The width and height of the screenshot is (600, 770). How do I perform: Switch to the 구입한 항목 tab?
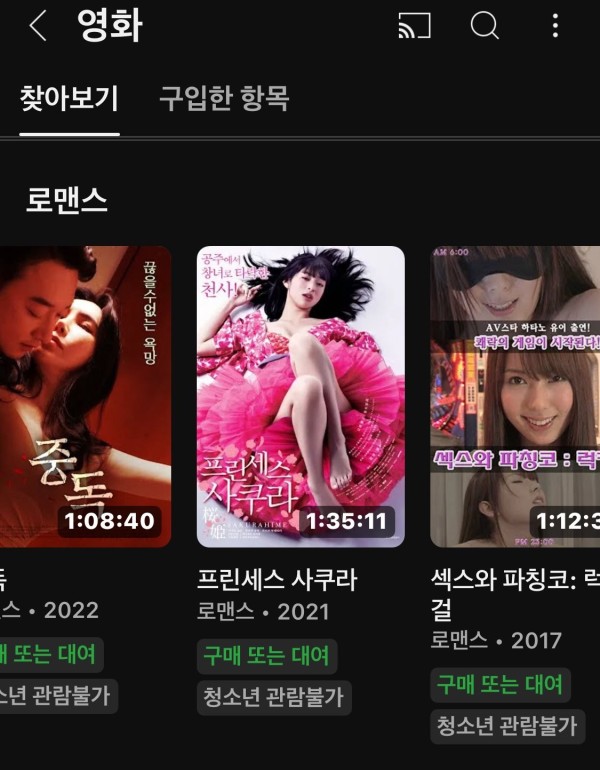(224, 99)
